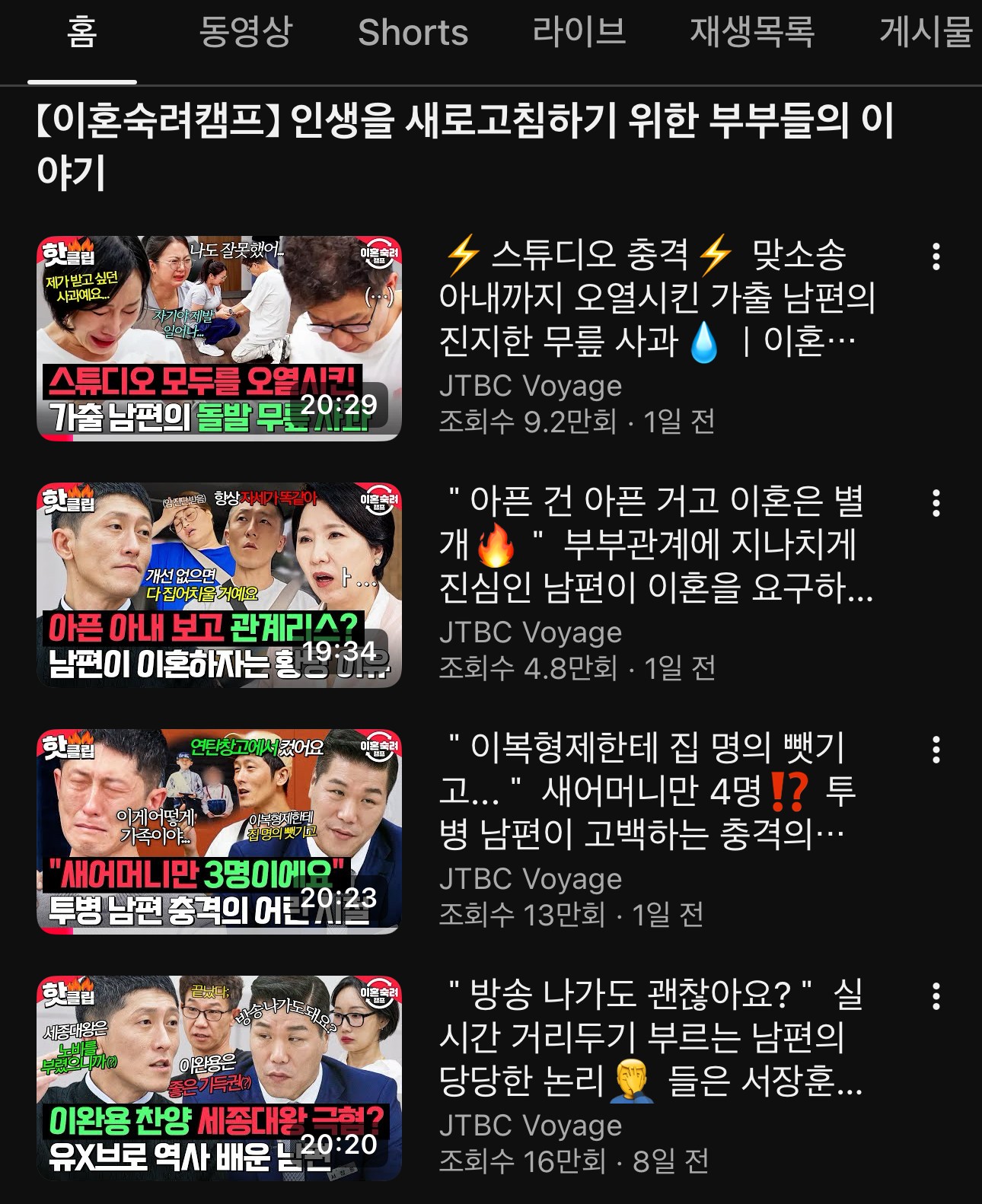This screenshot has height=1204, width=982.
Task: Open the 이혼숙려캠프 playlist section title
Action: [464, 145]
